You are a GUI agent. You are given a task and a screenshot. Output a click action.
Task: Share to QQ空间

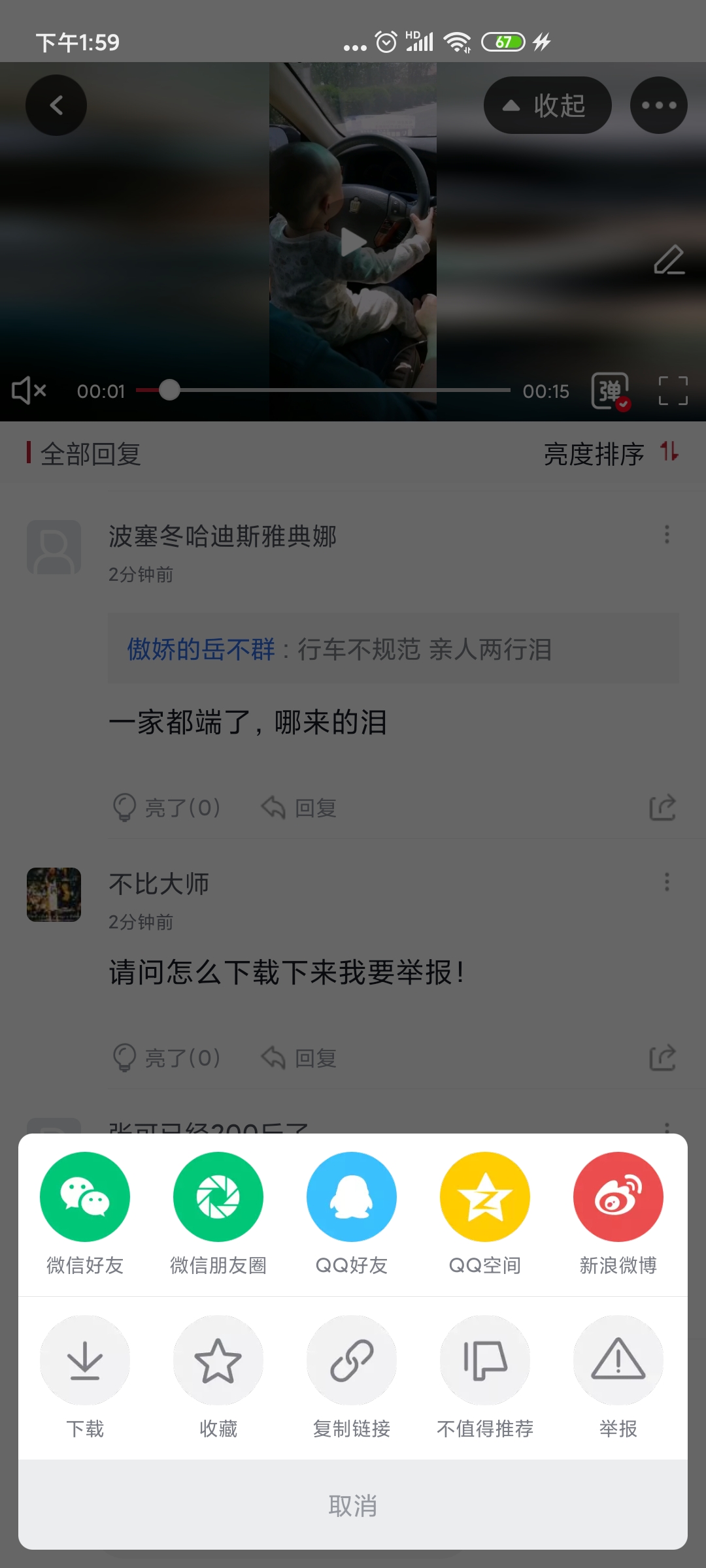[485, 1197]
